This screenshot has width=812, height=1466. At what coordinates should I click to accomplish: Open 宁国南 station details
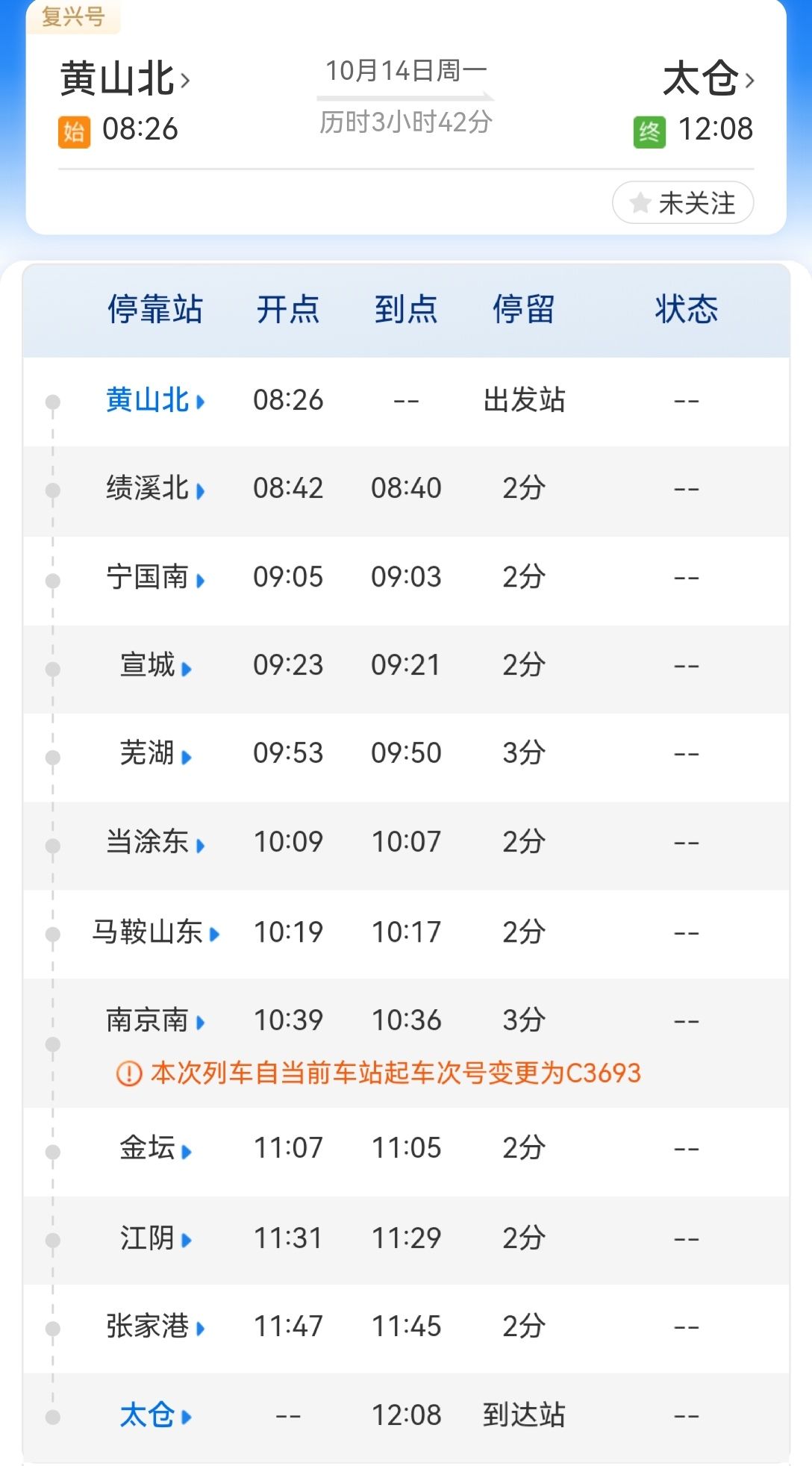point(155,577)
